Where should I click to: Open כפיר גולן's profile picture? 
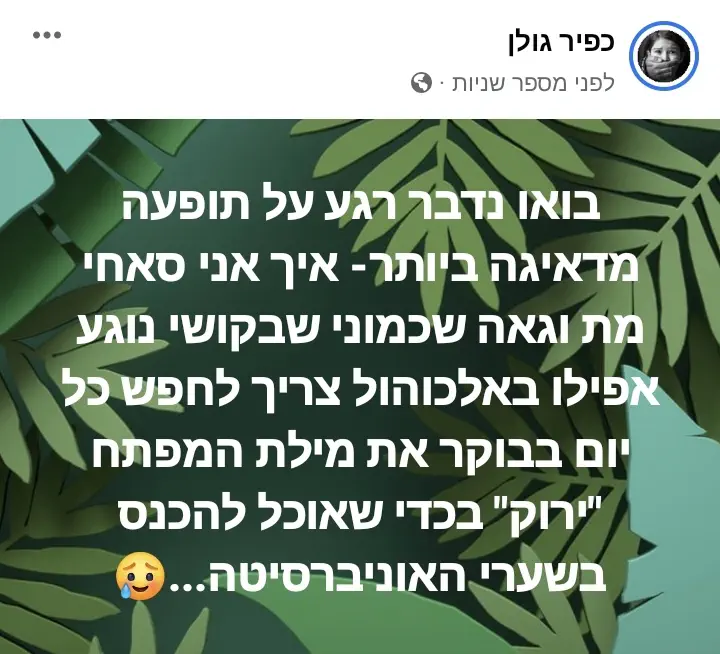(x=664, y=56)
